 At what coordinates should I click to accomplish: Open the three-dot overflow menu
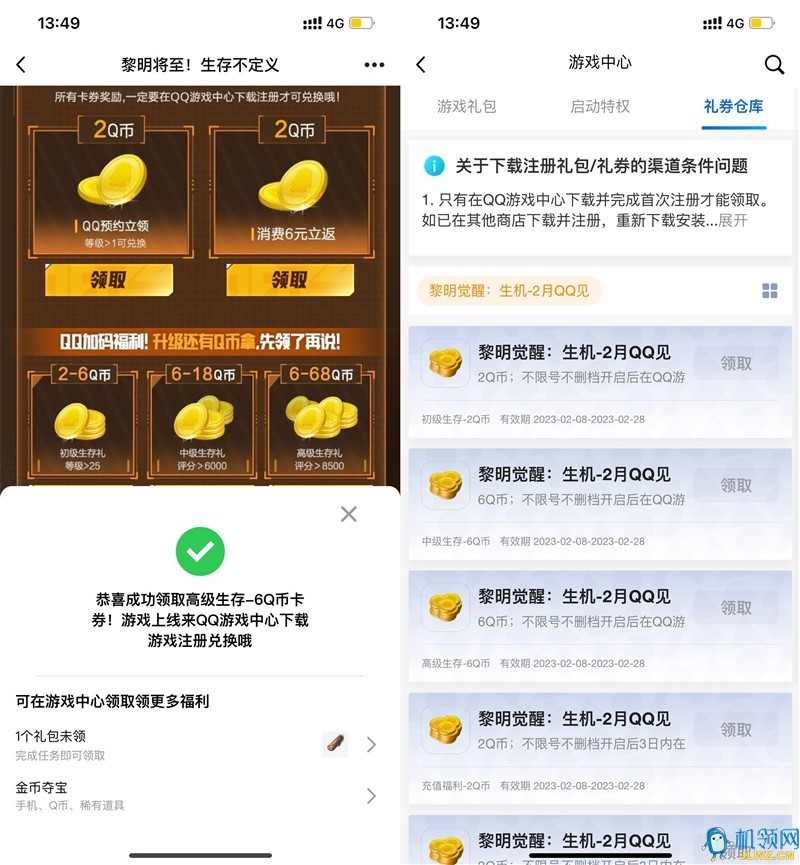[374, 65]
